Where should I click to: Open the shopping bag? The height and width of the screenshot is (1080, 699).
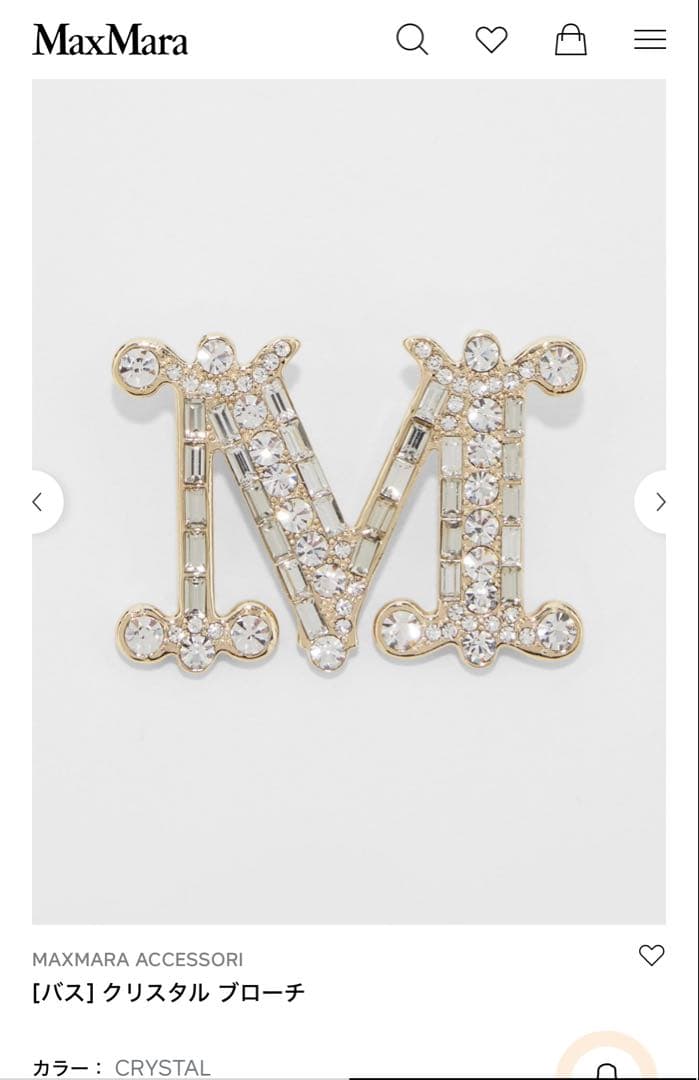tap(570, 40)
